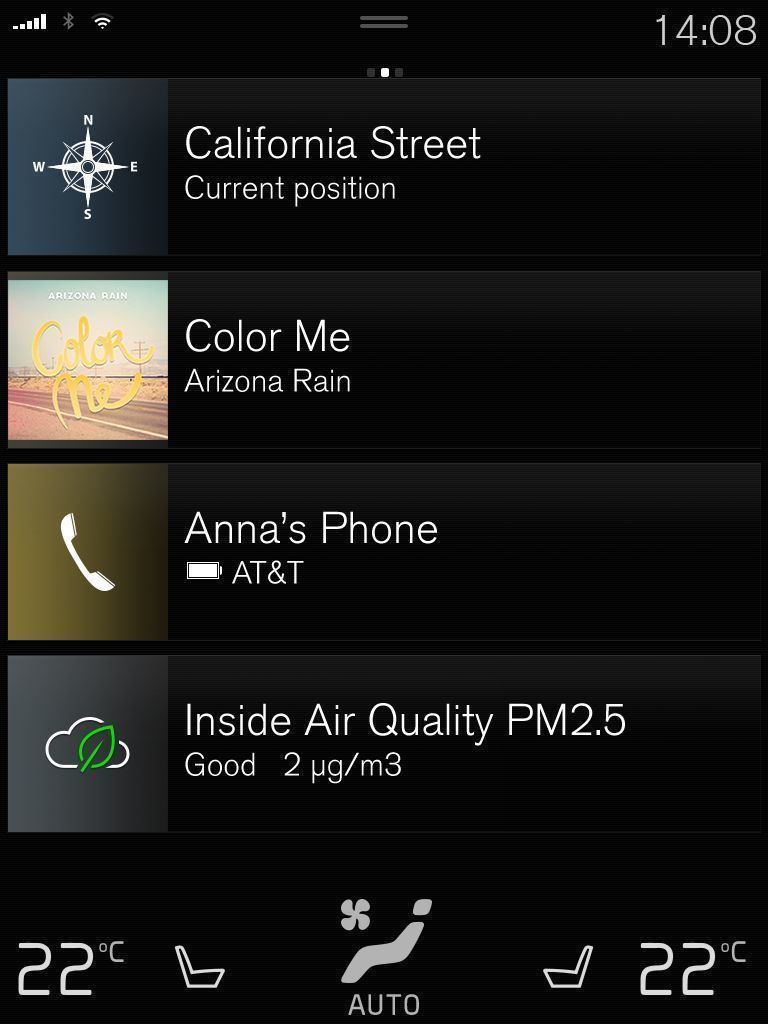Open driver seat comfort controls

199,967
